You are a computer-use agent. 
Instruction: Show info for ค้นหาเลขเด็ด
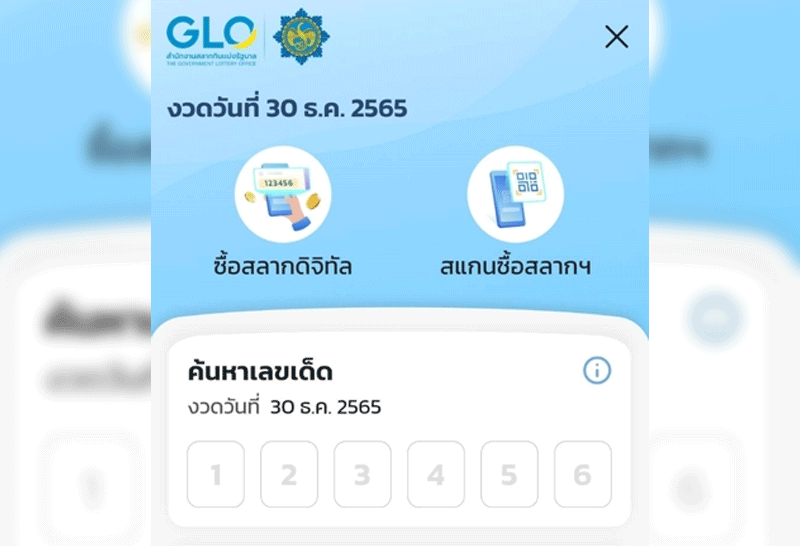(597, 371)
